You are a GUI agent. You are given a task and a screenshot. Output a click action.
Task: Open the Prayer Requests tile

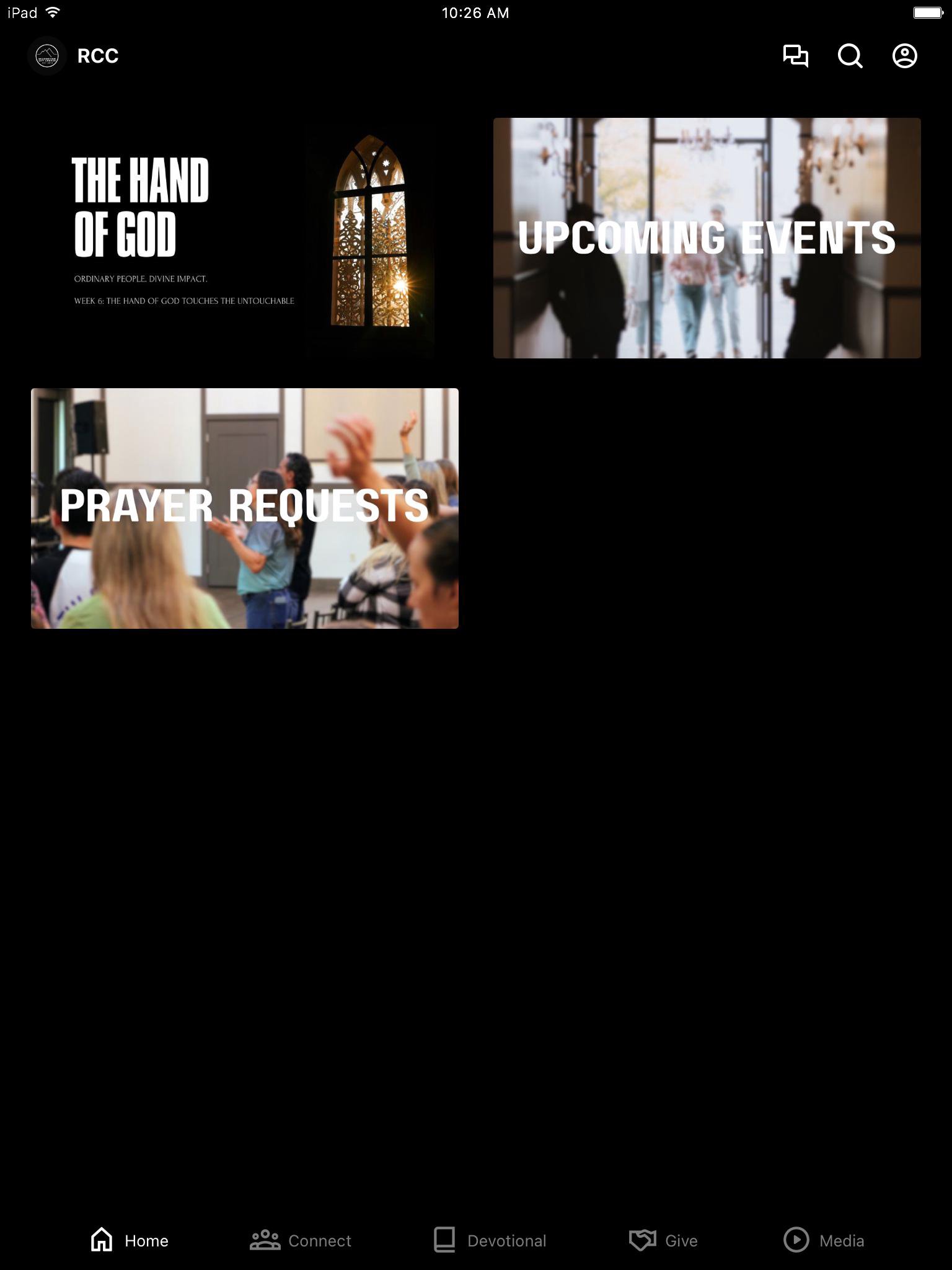(245, 508)
